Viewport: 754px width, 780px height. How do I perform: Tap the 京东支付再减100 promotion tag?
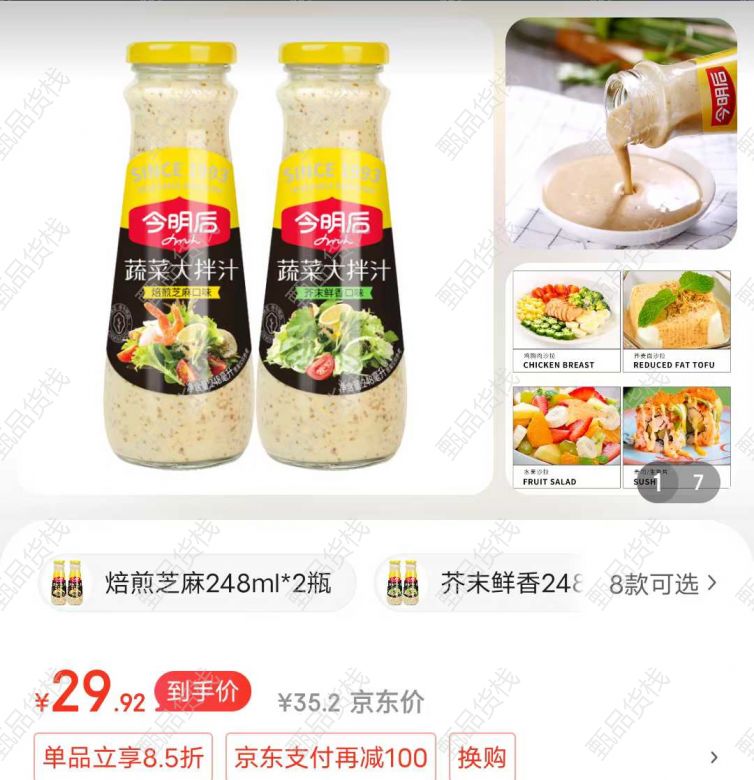tap(330, 757)
